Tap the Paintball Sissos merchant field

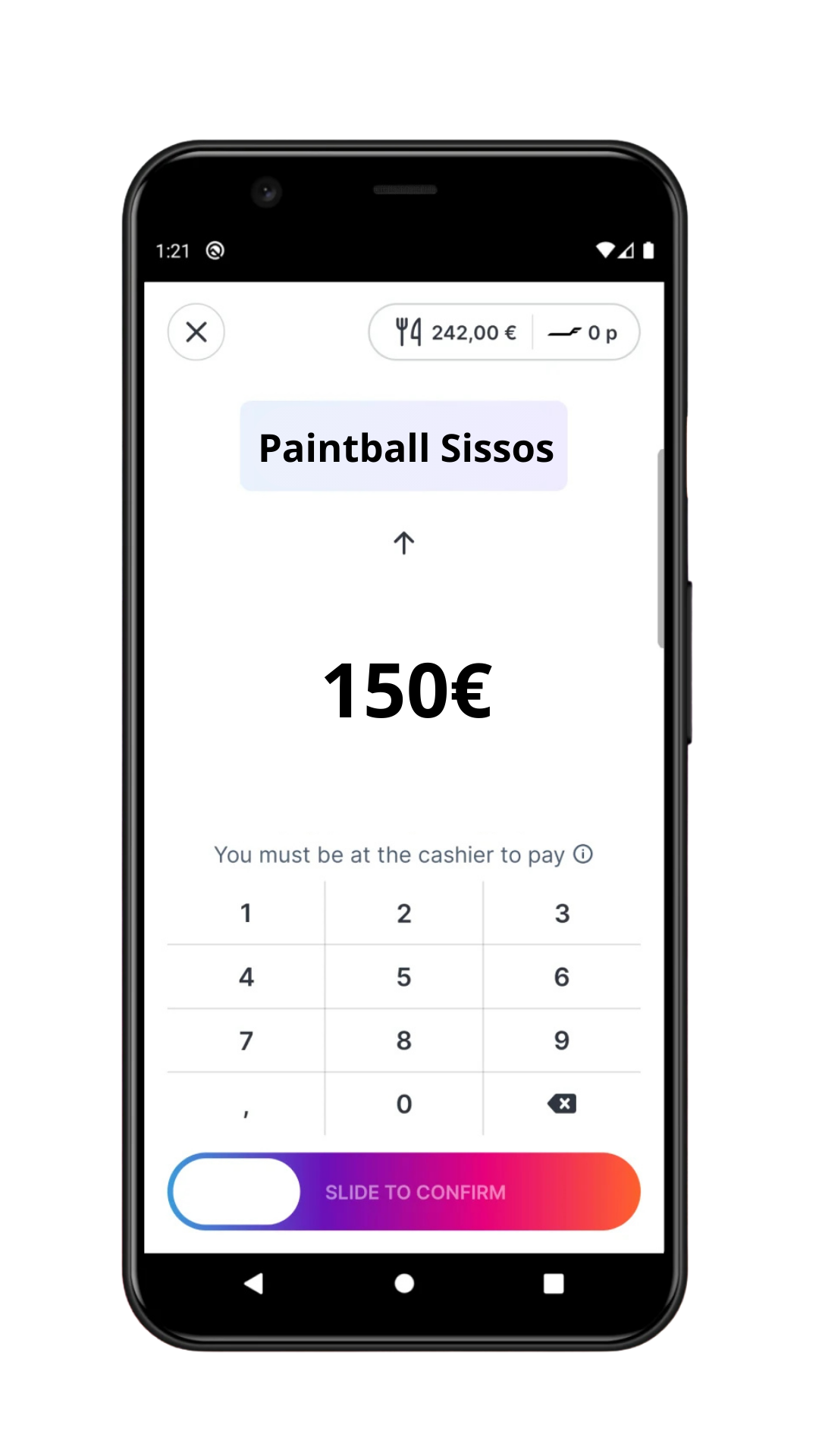point(404,447)
